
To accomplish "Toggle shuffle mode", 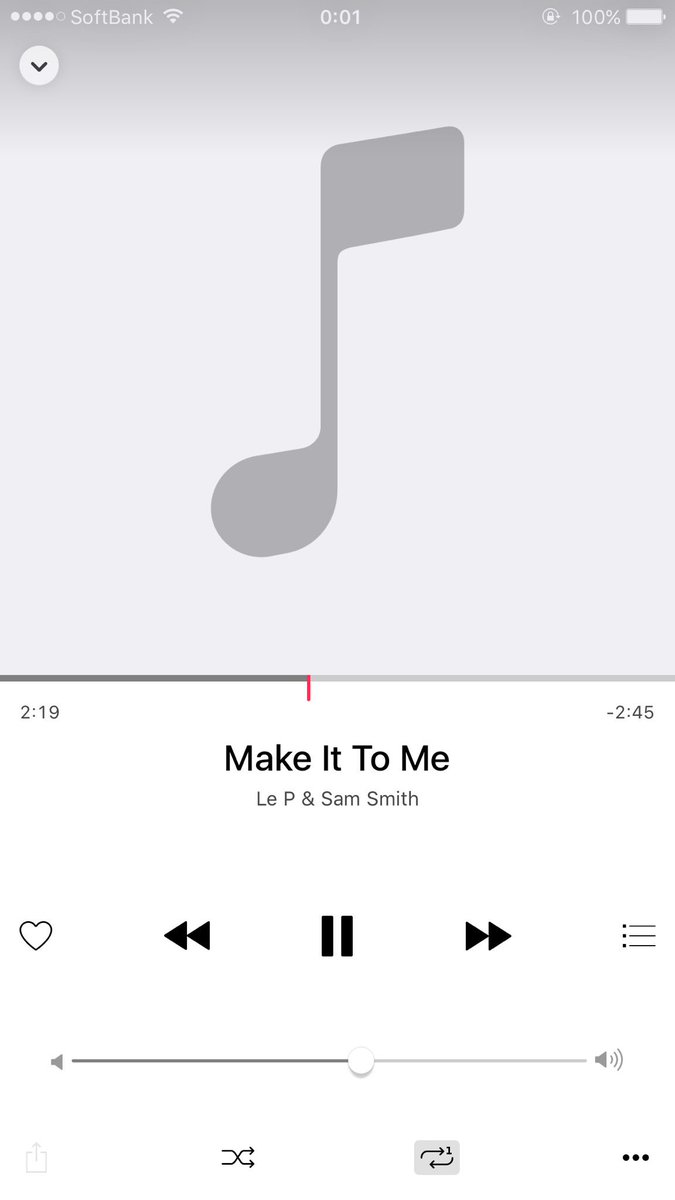I will click(x=238, y=1158).
